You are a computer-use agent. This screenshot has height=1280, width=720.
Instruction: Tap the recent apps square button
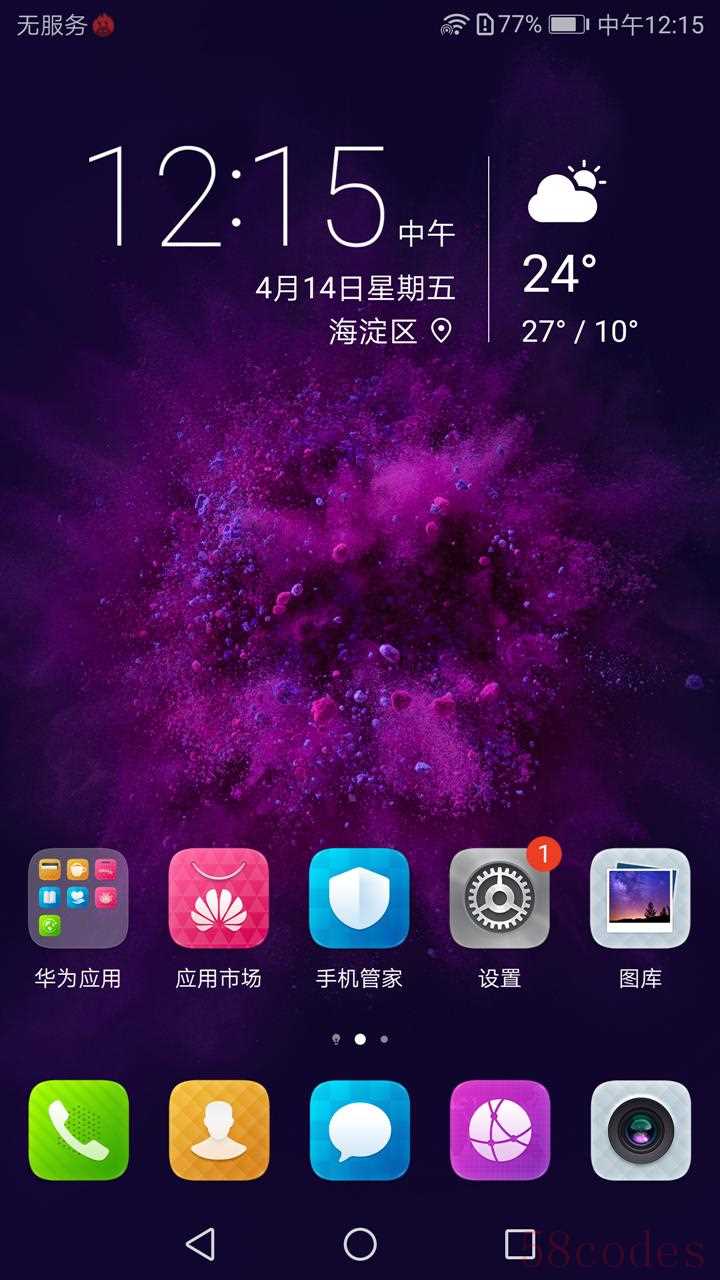click(520, 1244)
